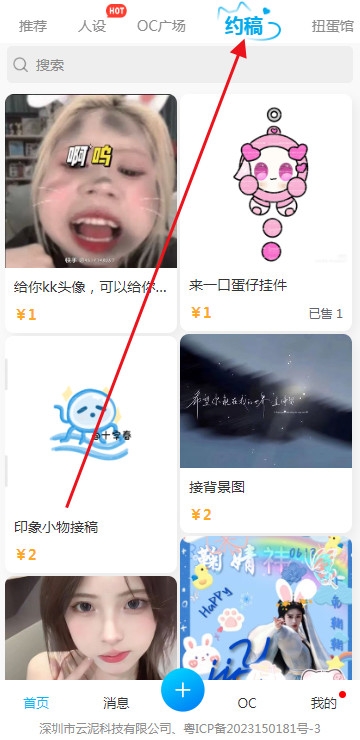Open 消息 in the bottom bar

tap(117, 703)
